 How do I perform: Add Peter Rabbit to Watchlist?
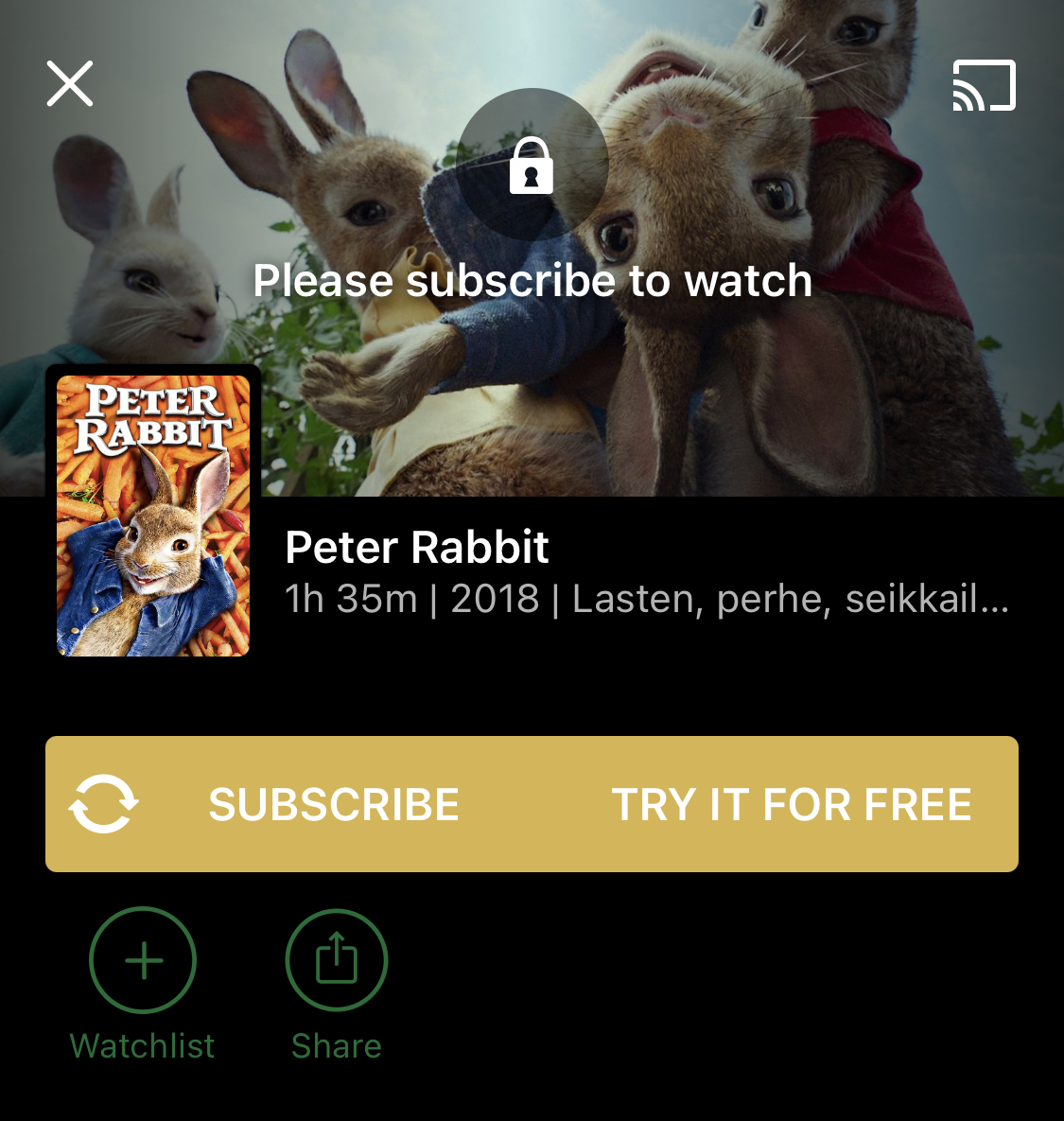143,961
